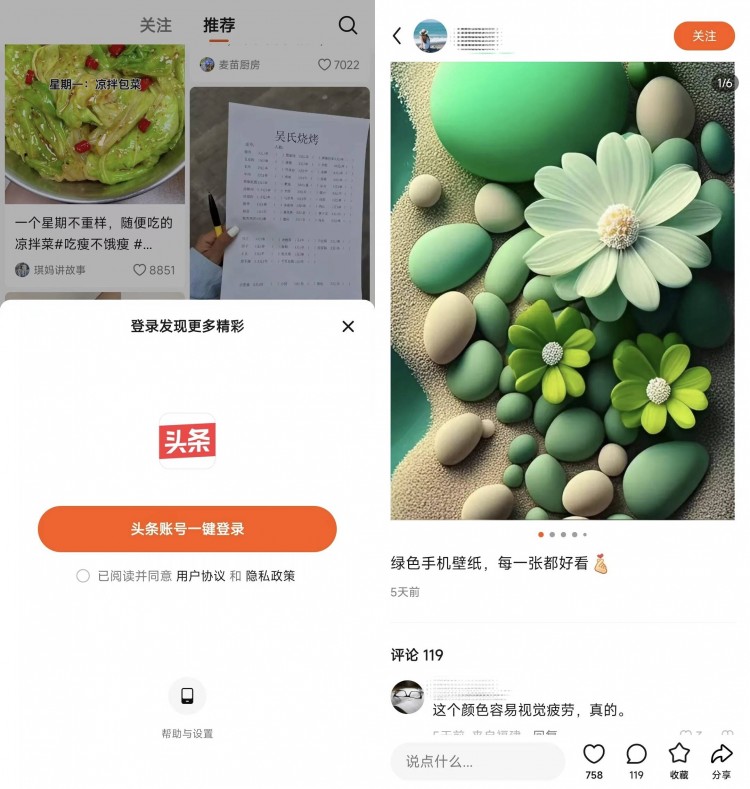Screen dimensions: 750x789
Task: Tap the 说点什么 comment input field
Action: tap(478, 761)
